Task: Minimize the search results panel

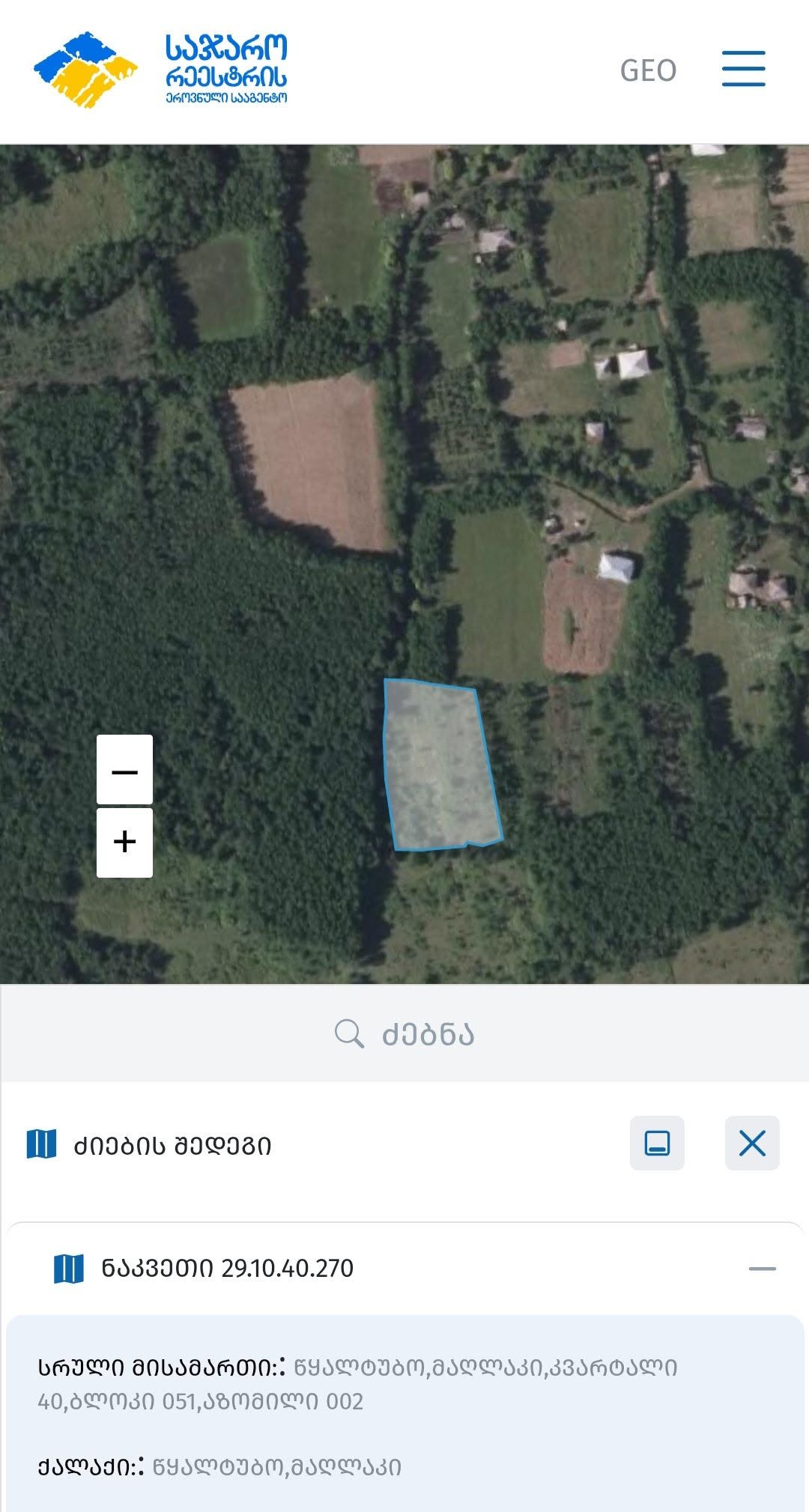Action: [x=657, y=1144]
